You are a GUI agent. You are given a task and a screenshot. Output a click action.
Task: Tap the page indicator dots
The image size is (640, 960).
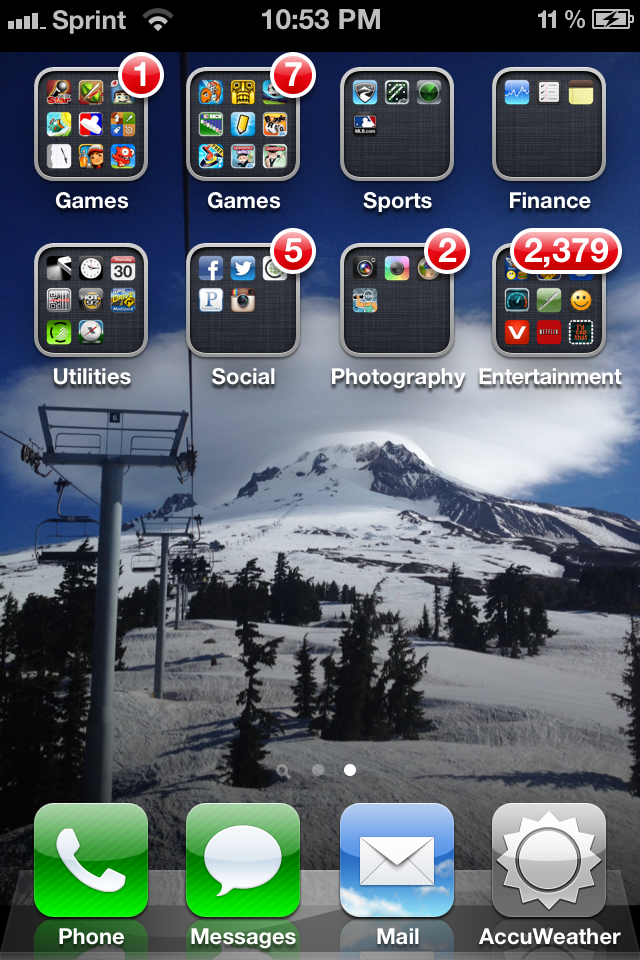tap(318, 770)
